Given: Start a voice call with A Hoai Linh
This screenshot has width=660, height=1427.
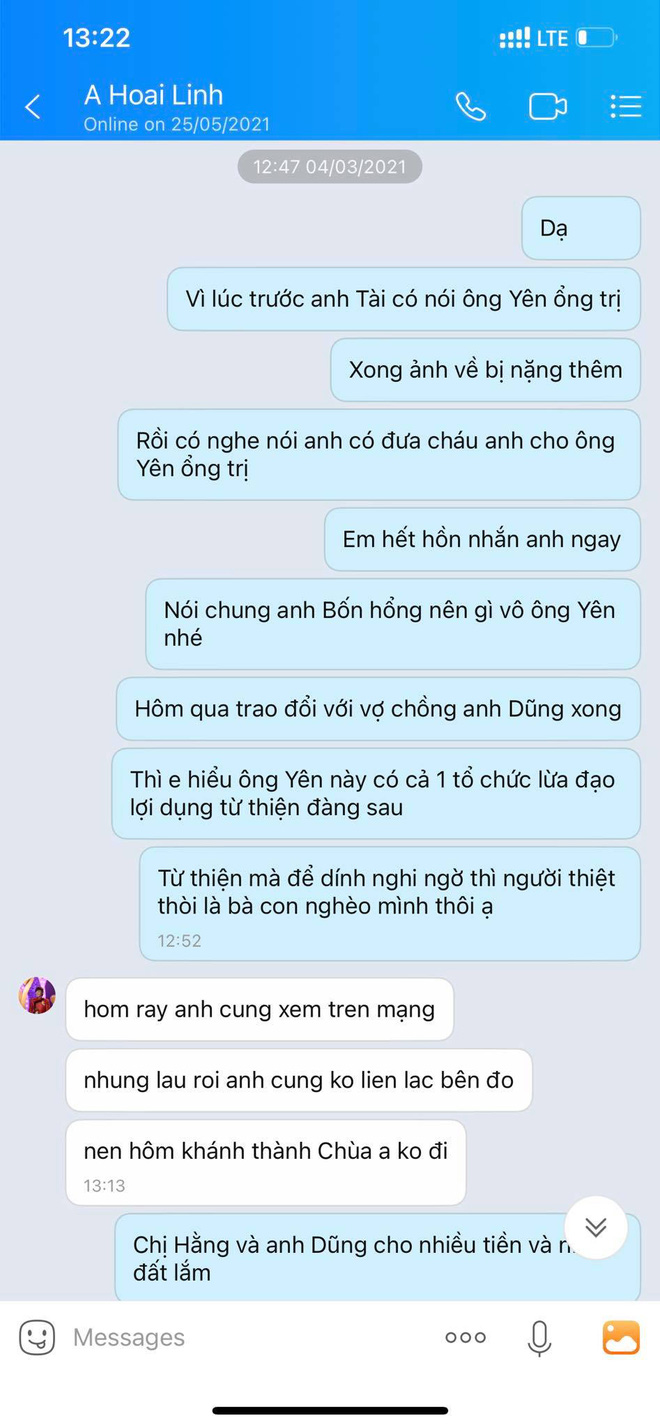Looking at the screenshot, I should coord(470,107).
